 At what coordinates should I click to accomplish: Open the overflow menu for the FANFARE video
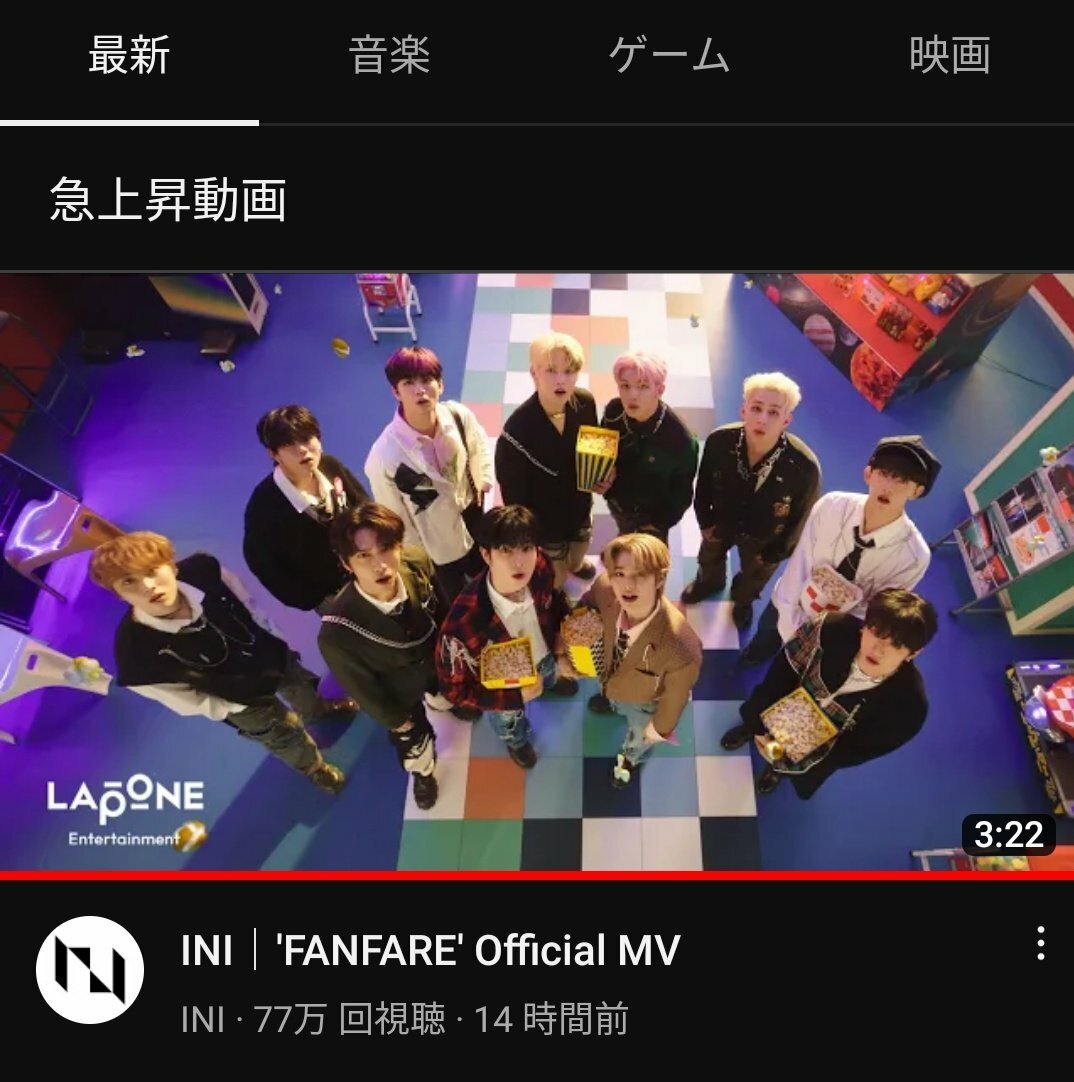pyautogui.click(x=1041, y=944)
